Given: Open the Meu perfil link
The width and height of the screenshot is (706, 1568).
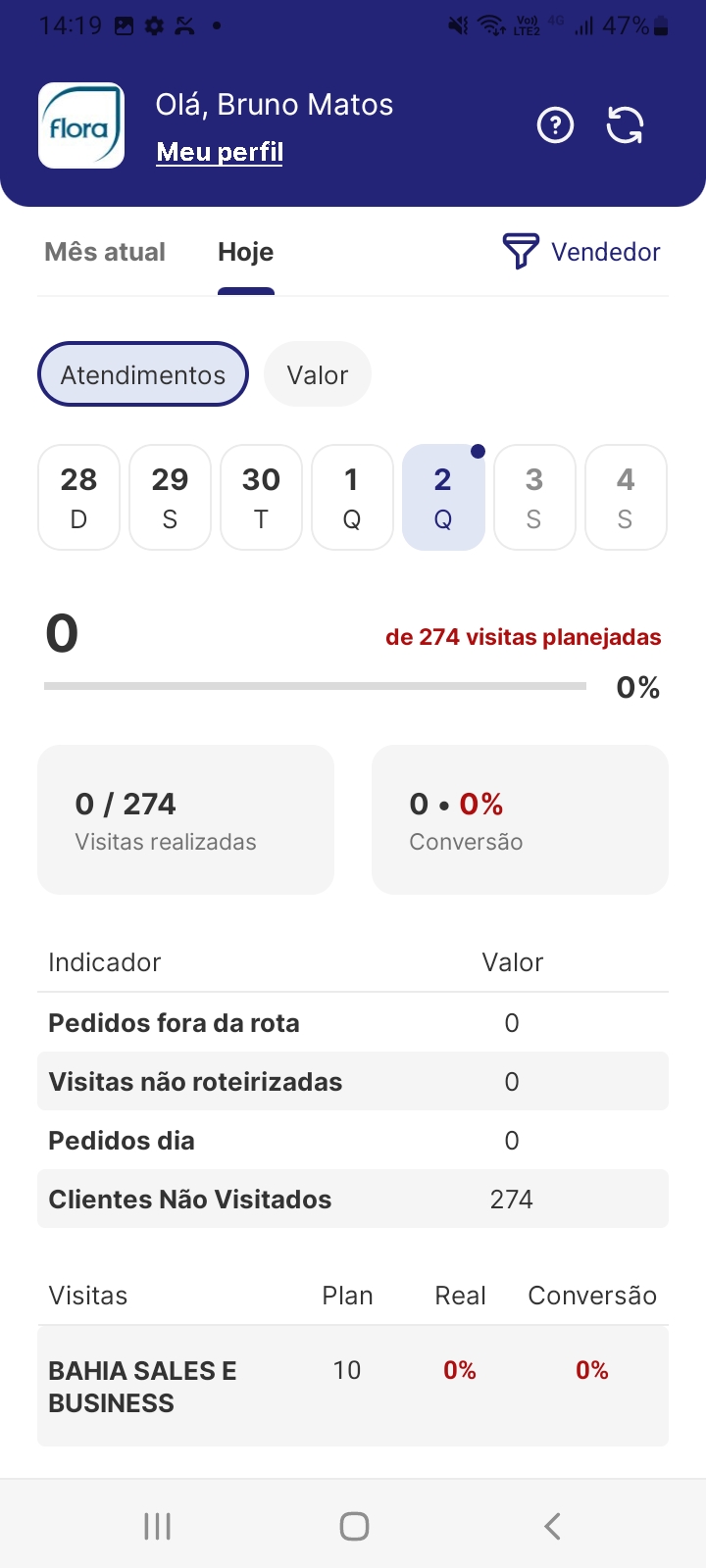Looking at the screenshot, I should pyautogui.click(x=220, y=152).
